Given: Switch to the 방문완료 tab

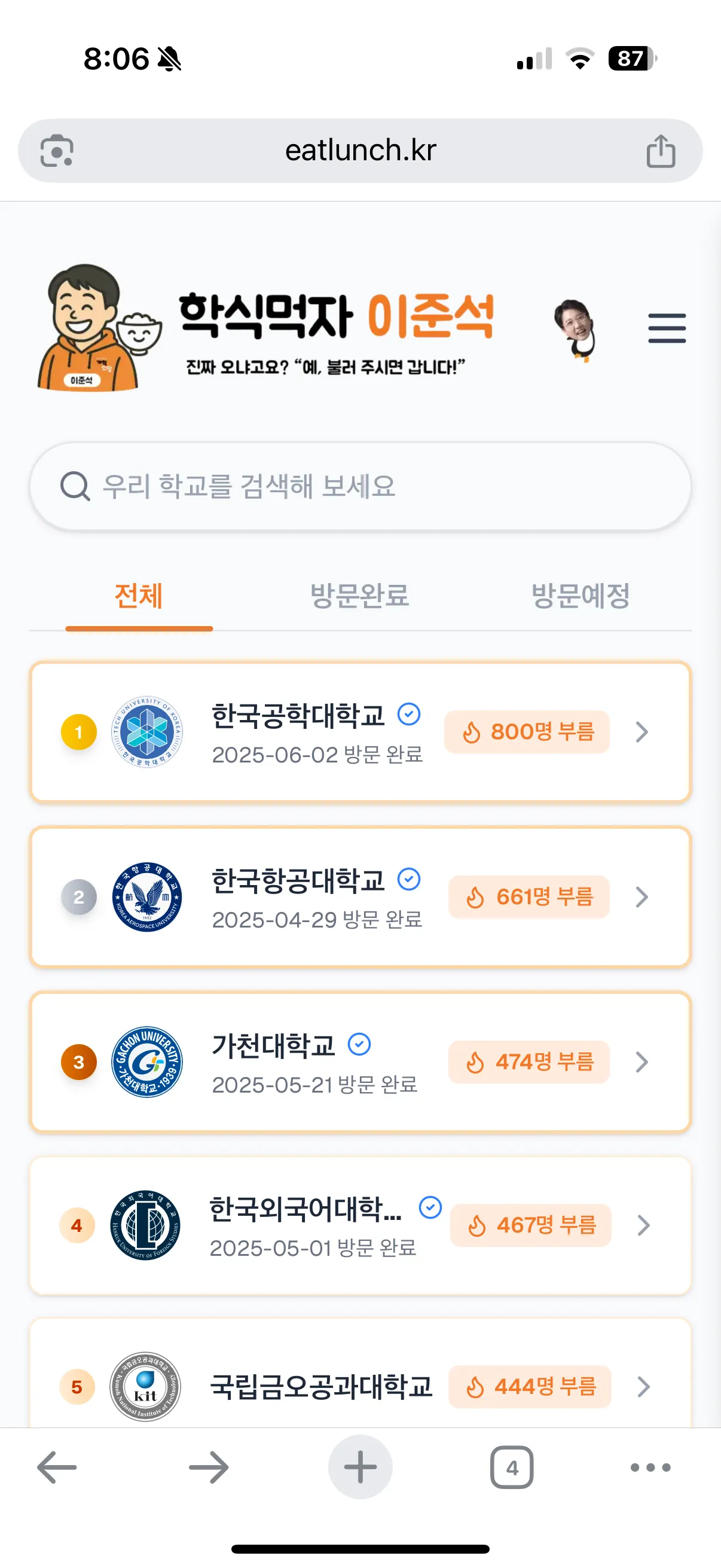Looking at the screenshot, I should (x=359, y=595).
